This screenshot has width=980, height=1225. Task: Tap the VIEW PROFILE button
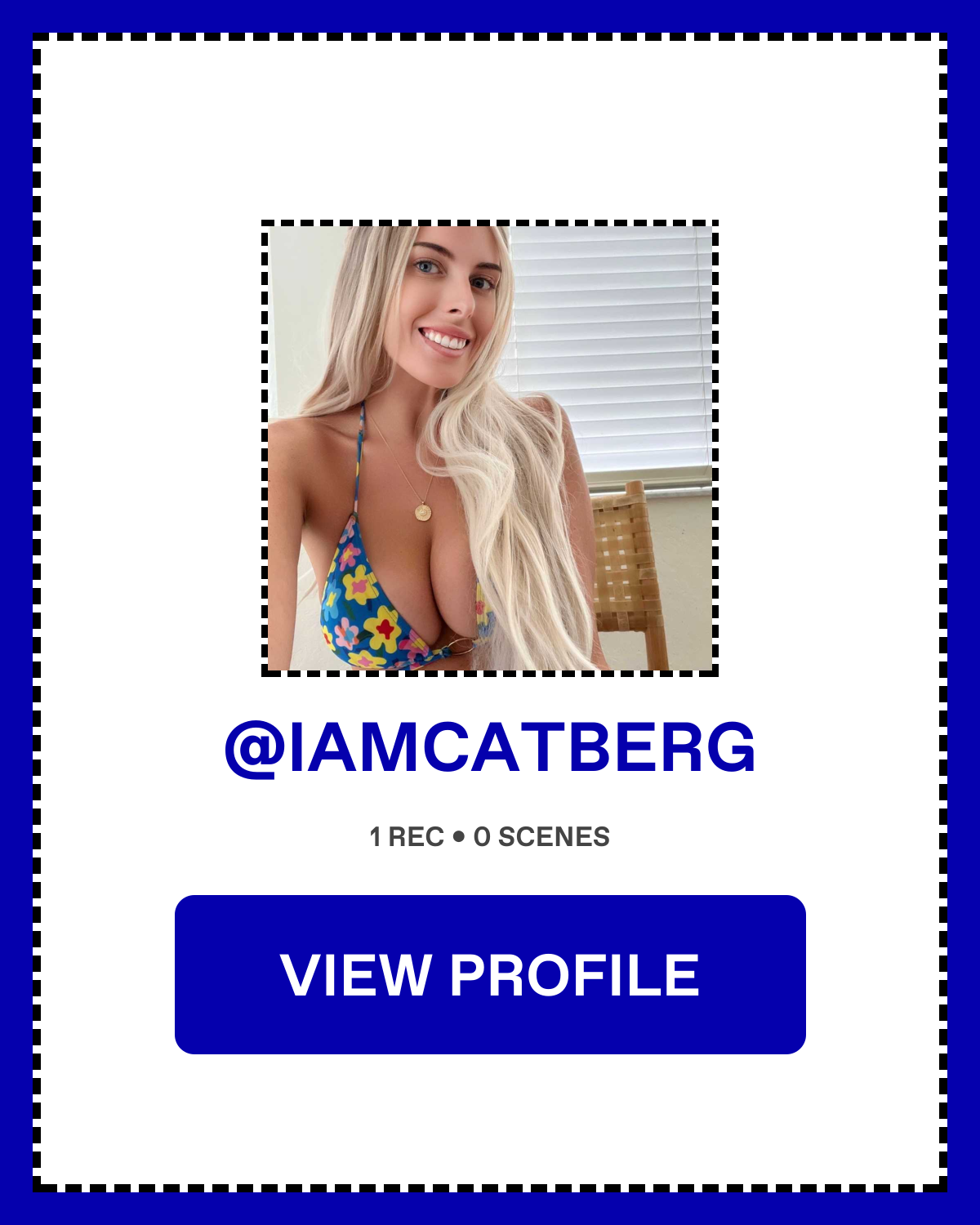pyautogui.click(x=490, y=974)
